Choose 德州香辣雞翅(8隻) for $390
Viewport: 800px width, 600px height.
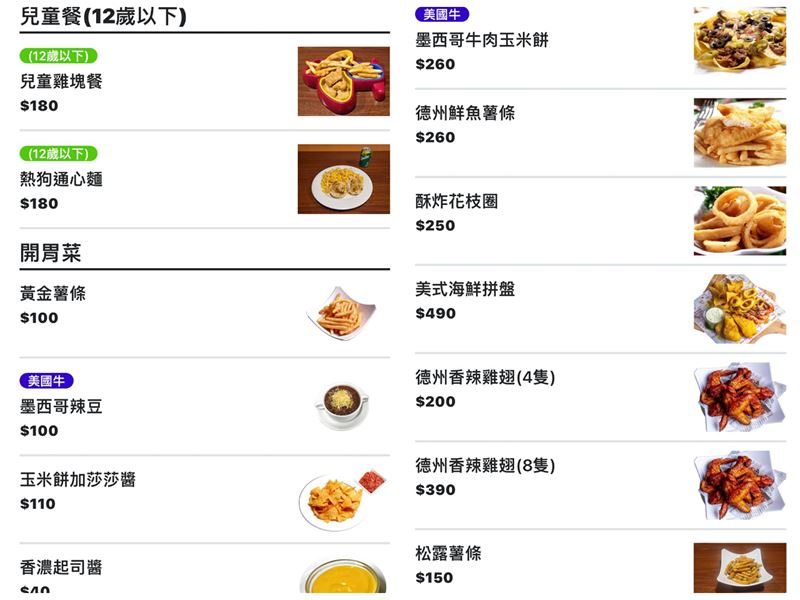click(x=485, y=466)
